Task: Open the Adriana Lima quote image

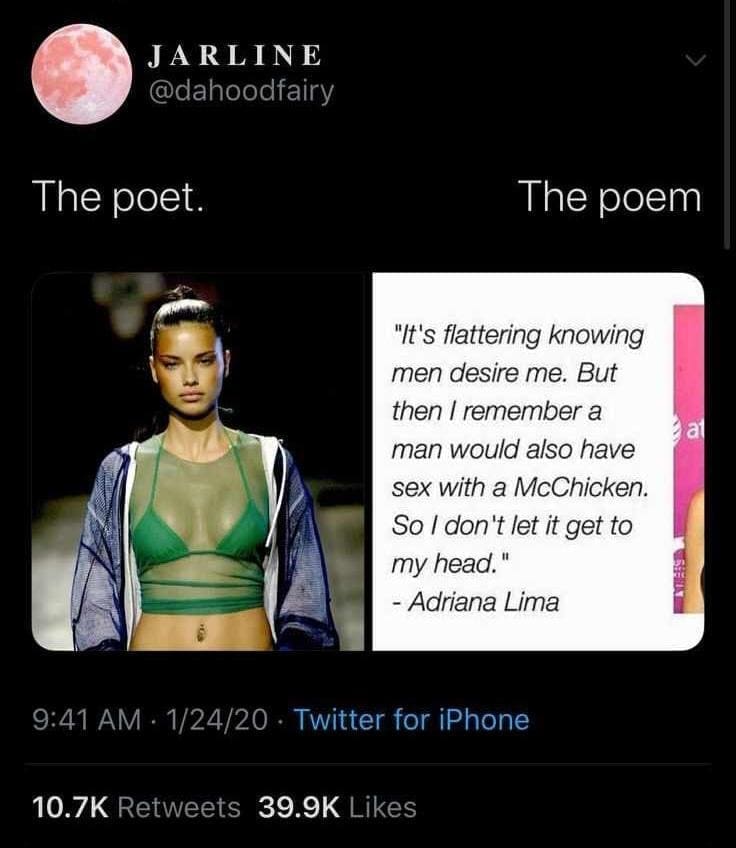Action: 538,462
